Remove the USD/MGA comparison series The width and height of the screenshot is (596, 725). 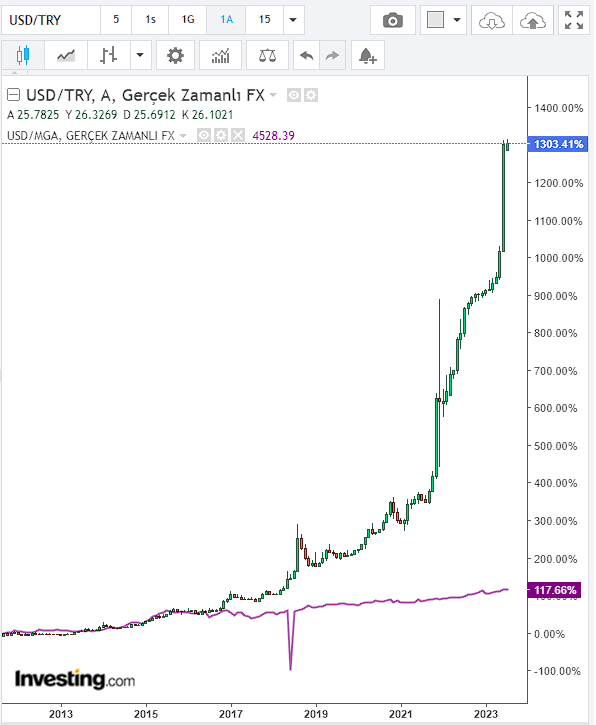coord(238,135)
